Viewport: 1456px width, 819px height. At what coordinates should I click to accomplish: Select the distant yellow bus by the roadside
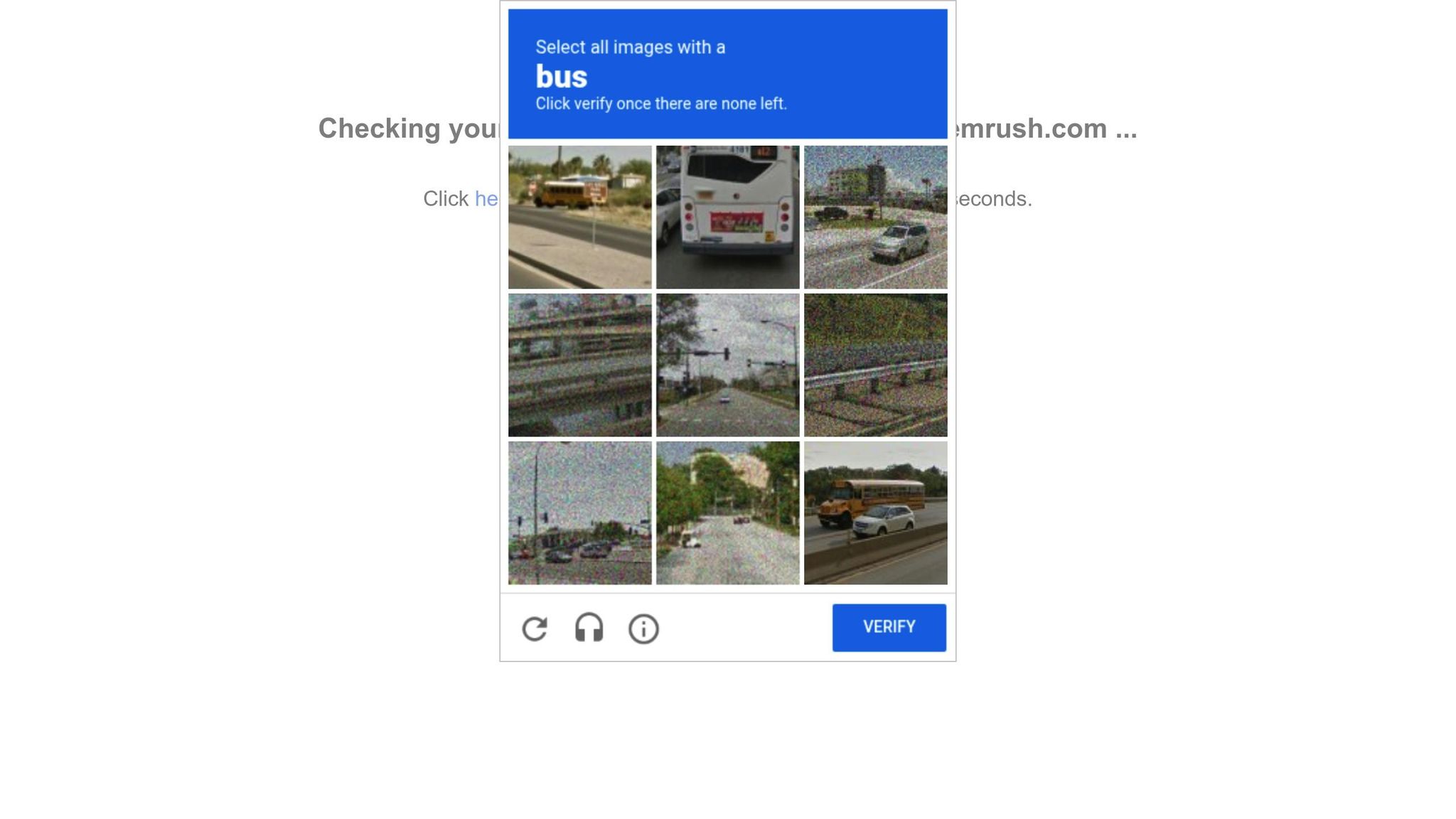tap(579, 217)
